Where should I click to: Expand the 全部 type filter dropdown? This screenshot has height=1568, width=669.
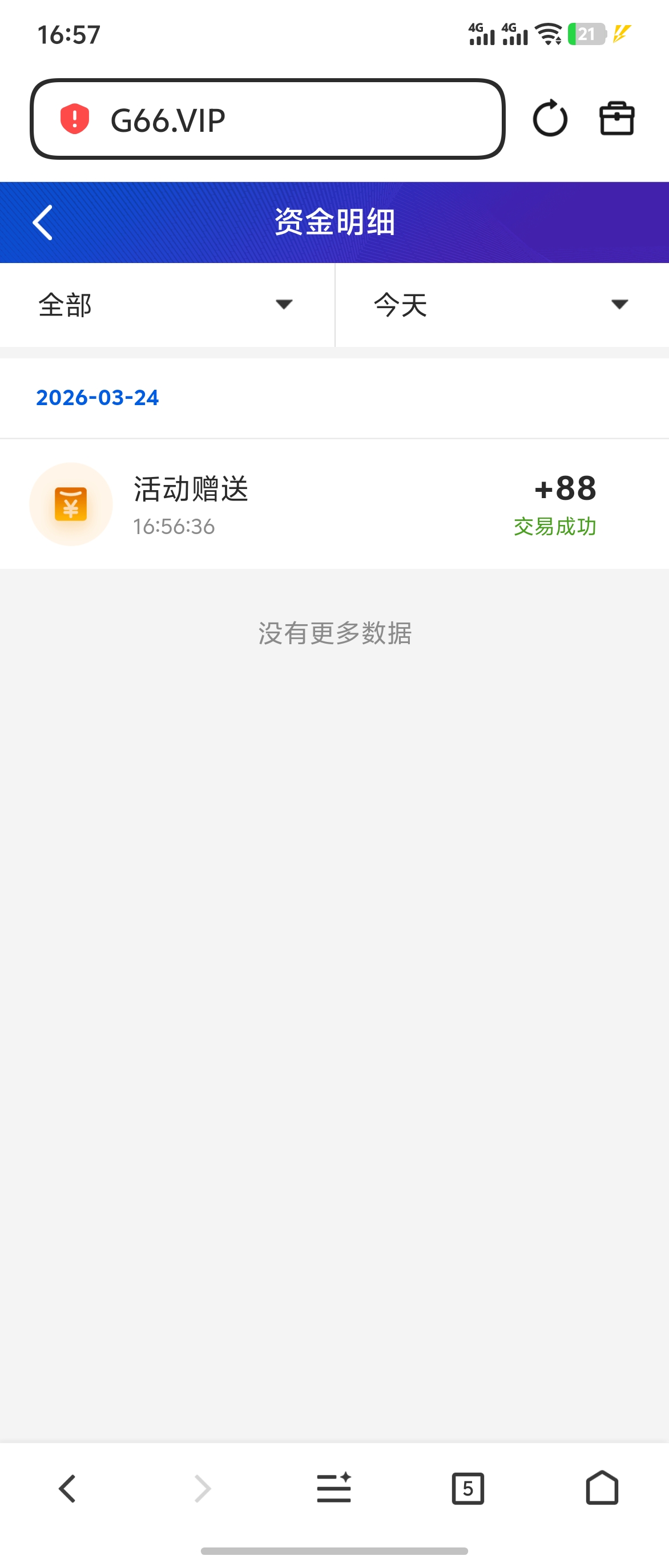(x=167, y=305)
